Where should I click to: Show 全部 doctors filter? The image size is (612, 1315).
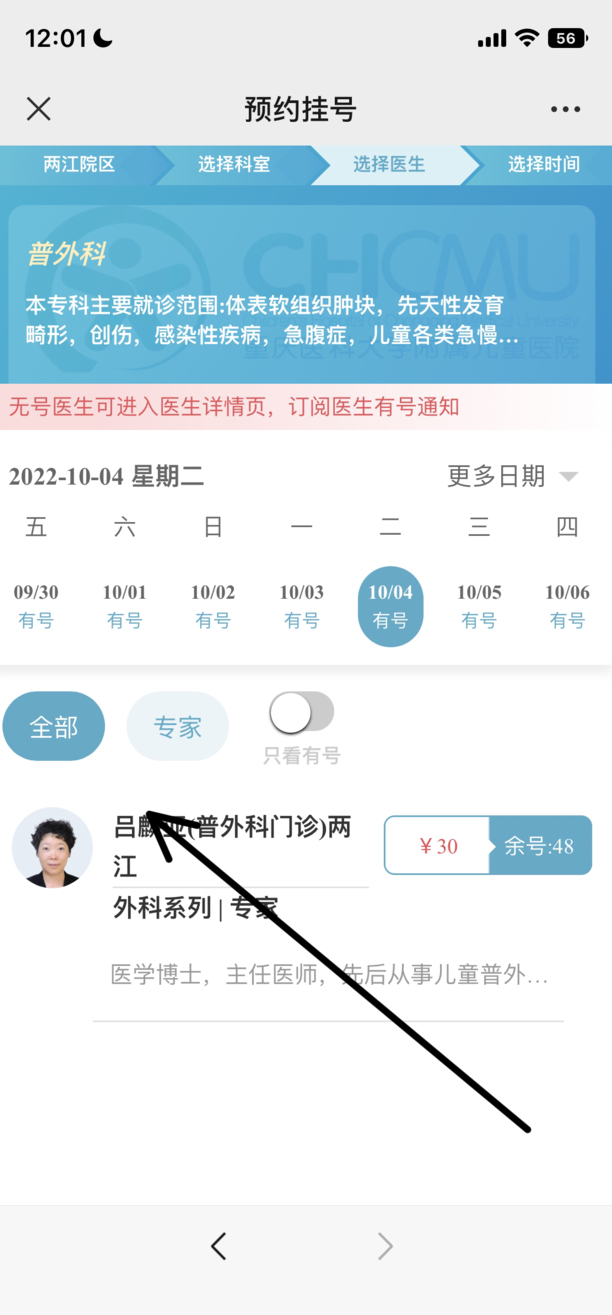[54, 726]
